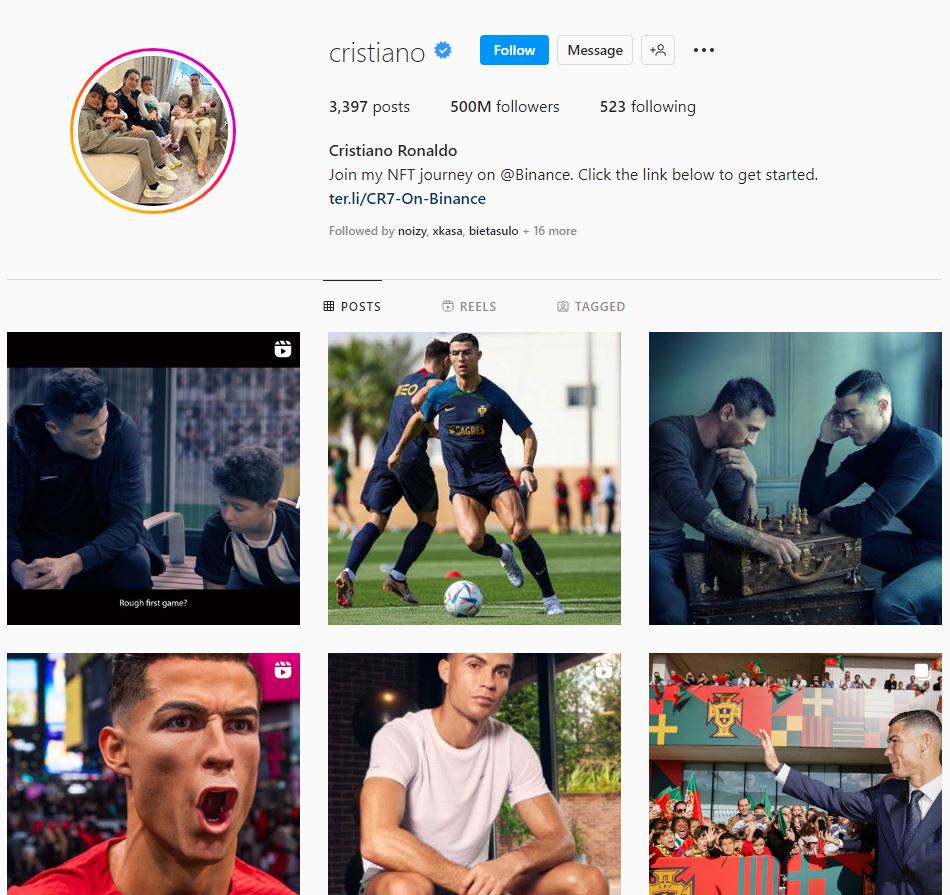This screenshot has width=950, height=895.
Task: Open the three-dot options menu
Action: 704,50
